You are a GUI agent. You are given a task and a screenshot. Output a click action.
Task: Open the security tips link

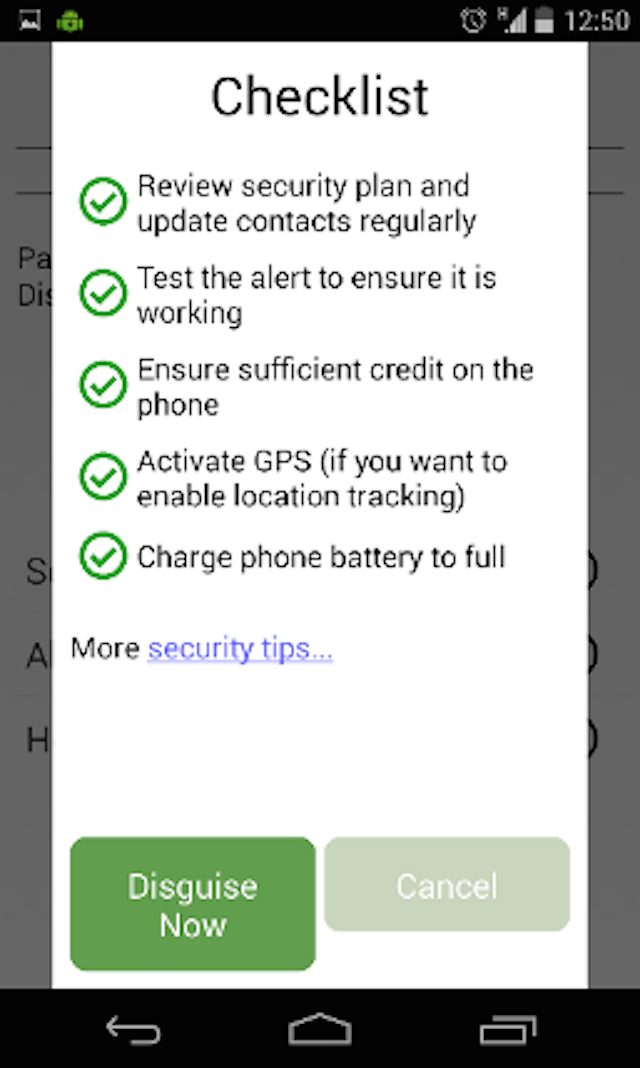240,649
